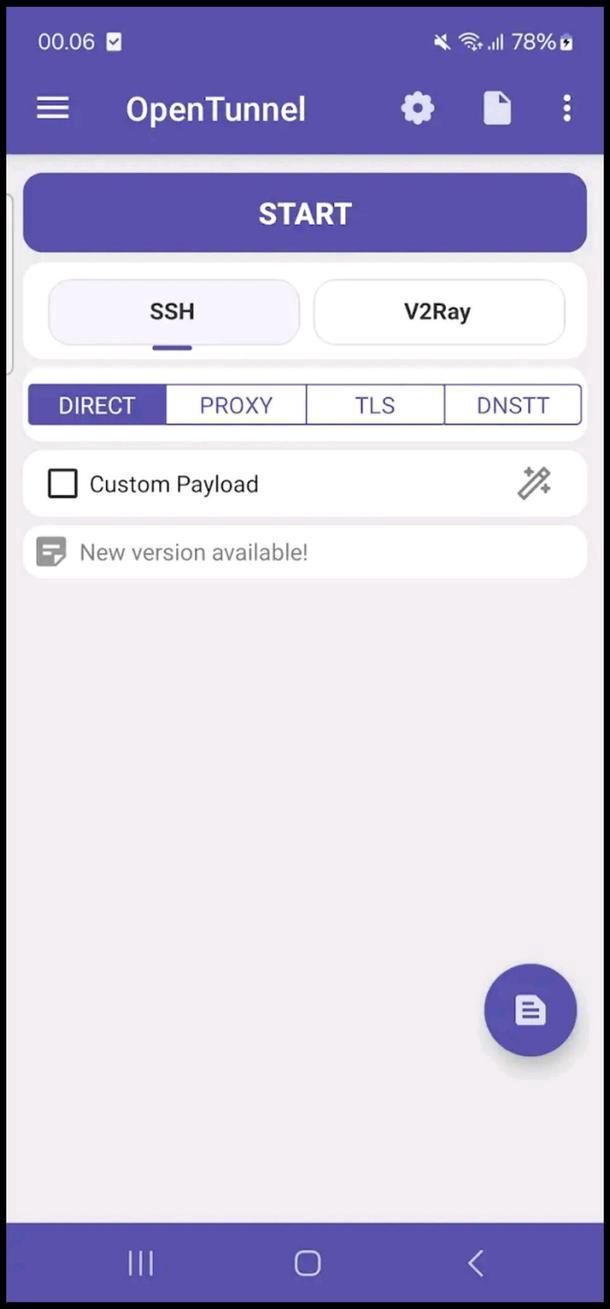Select DNSTT connection mode

pyautogui.click(x=513, y=405)
